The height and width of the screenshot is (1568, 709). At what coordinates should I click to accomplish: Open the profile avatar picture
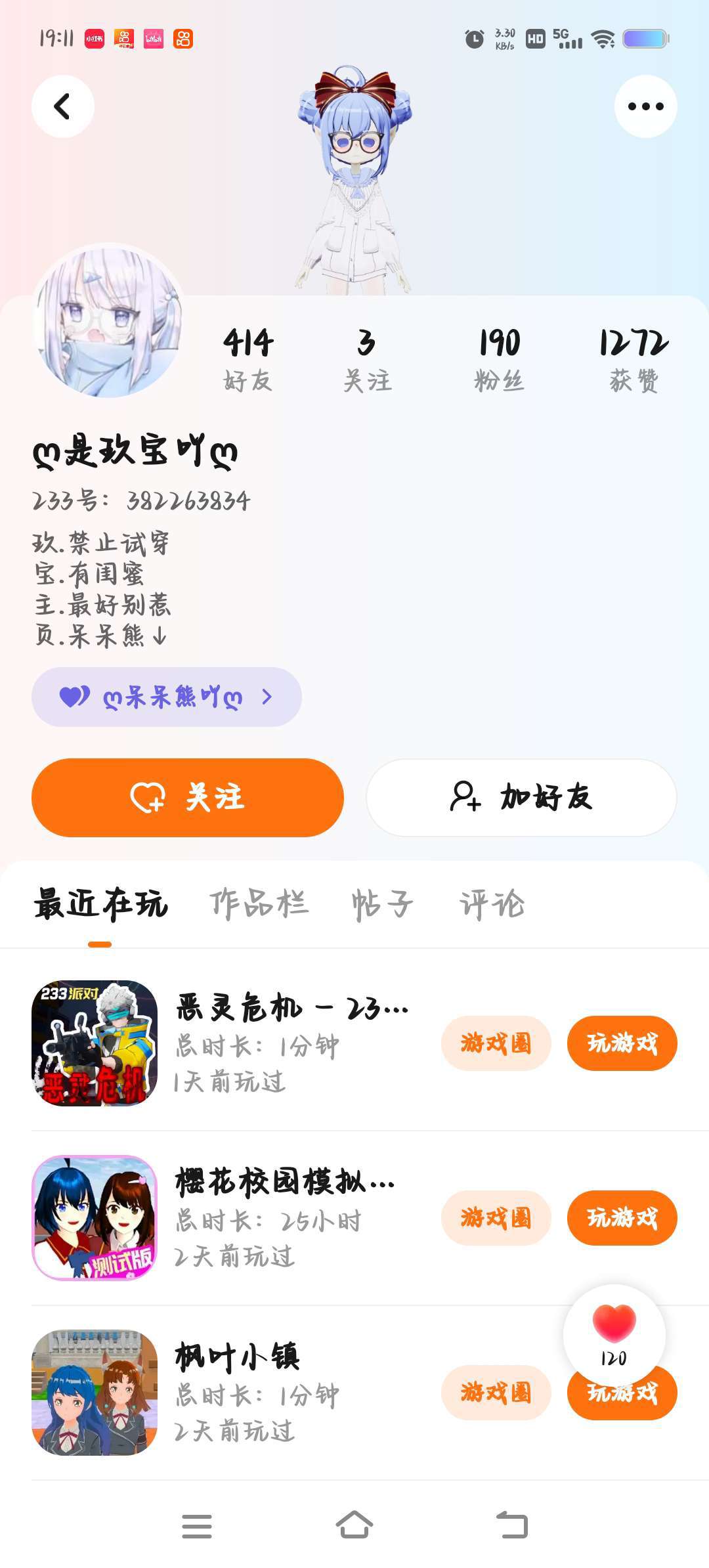(108, 321)
